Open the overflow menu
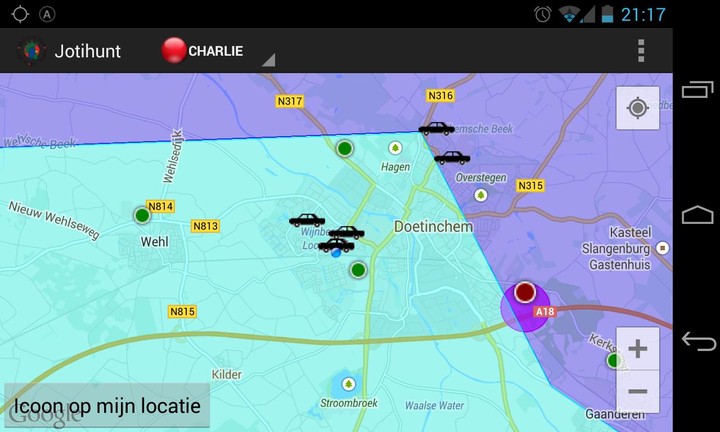720x432 pixels. 641,51
